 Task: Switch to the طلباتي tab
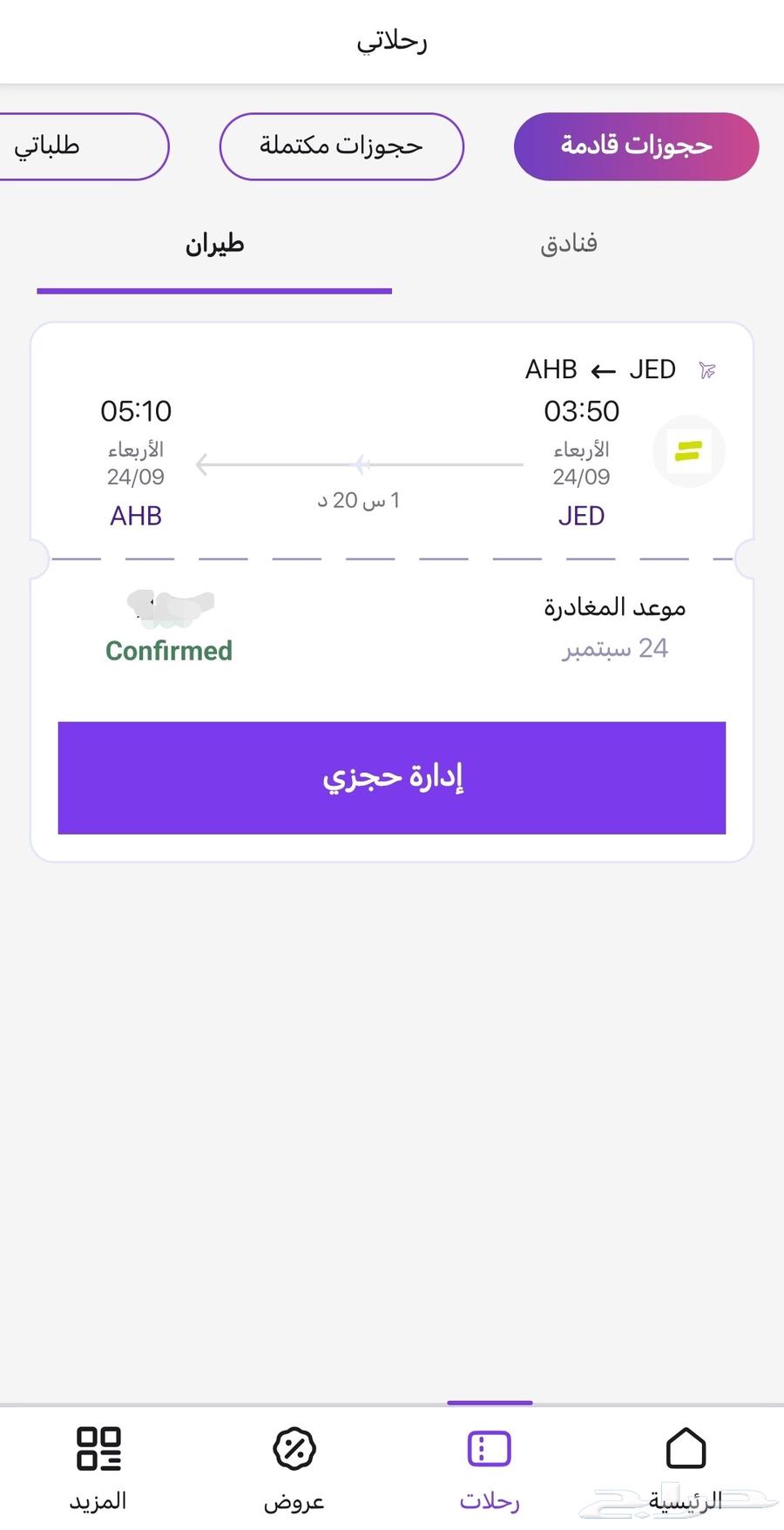tap(52, 146)
